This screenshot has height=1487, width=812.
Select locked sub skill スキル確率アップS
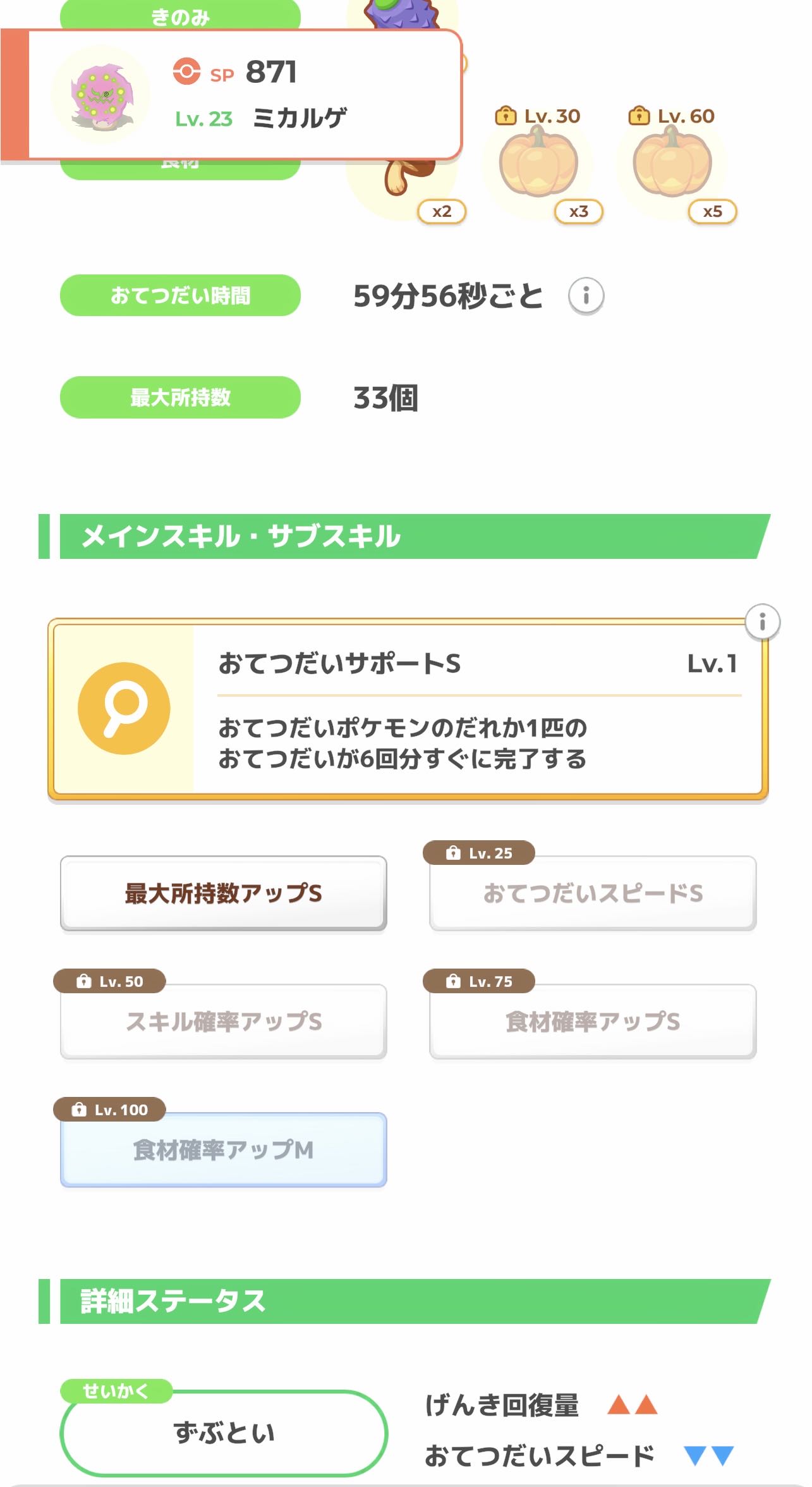click(x=223, y=1022)
